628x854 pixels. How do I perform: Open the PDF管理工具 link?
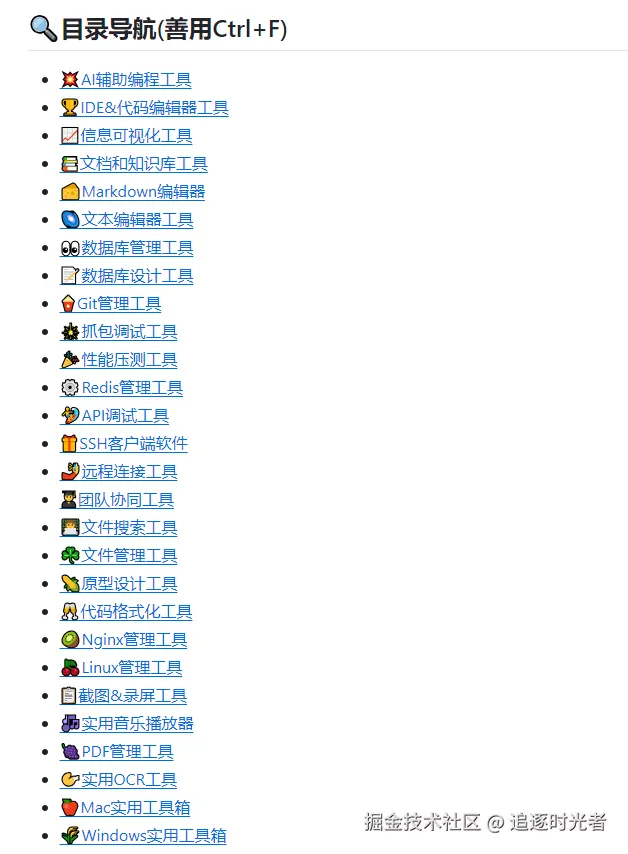(x=127, y=752)
